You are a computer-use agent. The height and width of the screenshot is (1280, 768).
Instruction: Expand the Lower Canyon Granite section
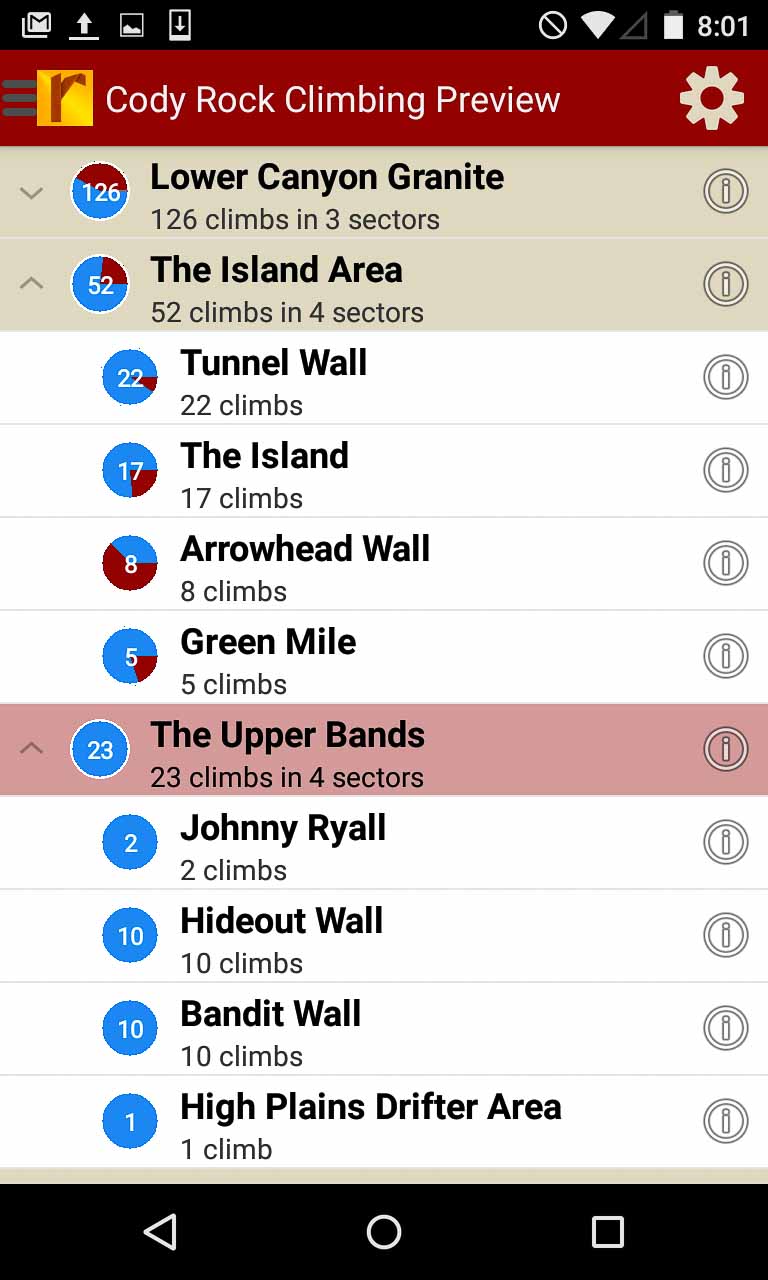point(32,192)
